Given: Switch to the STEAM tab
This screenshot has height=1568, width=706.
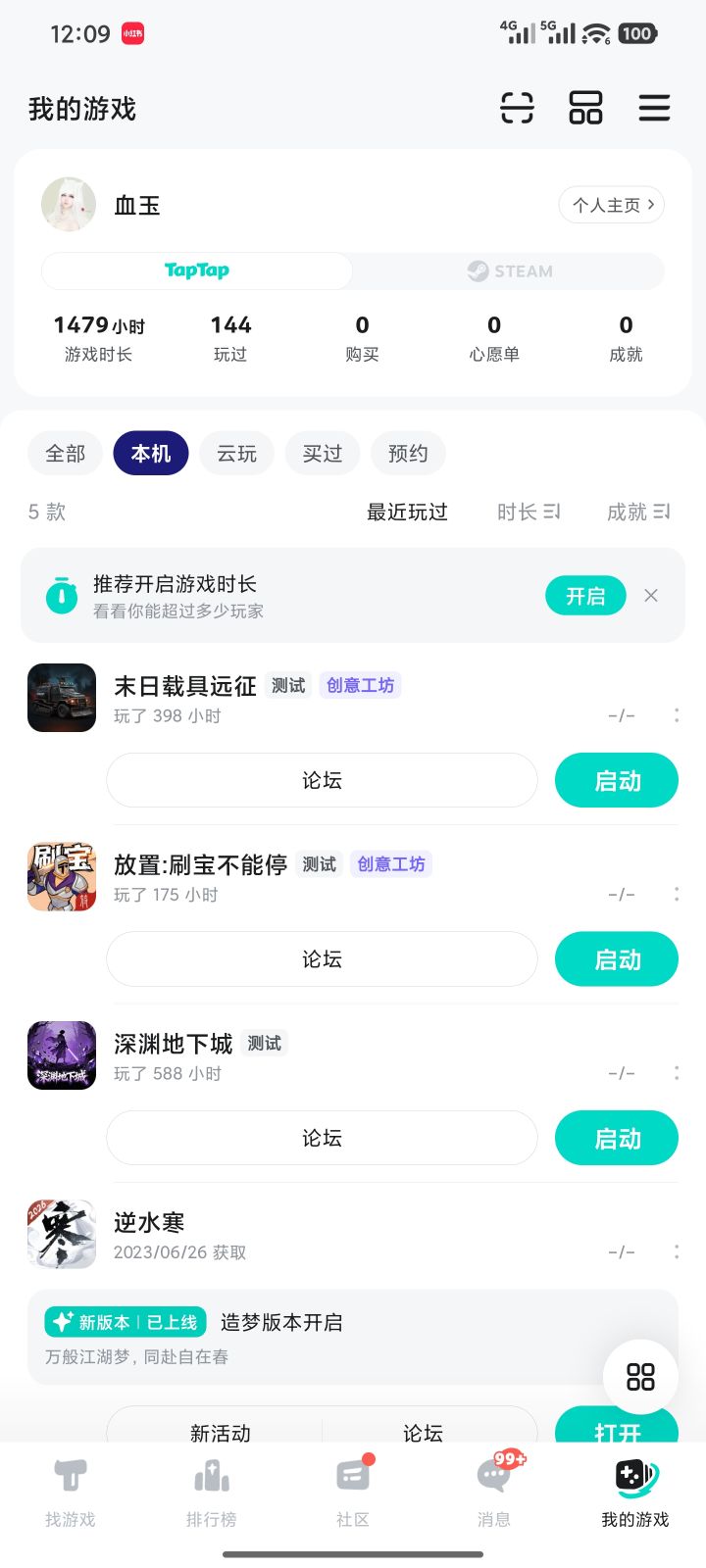Looking at the screenshot, I should [508, 271].
